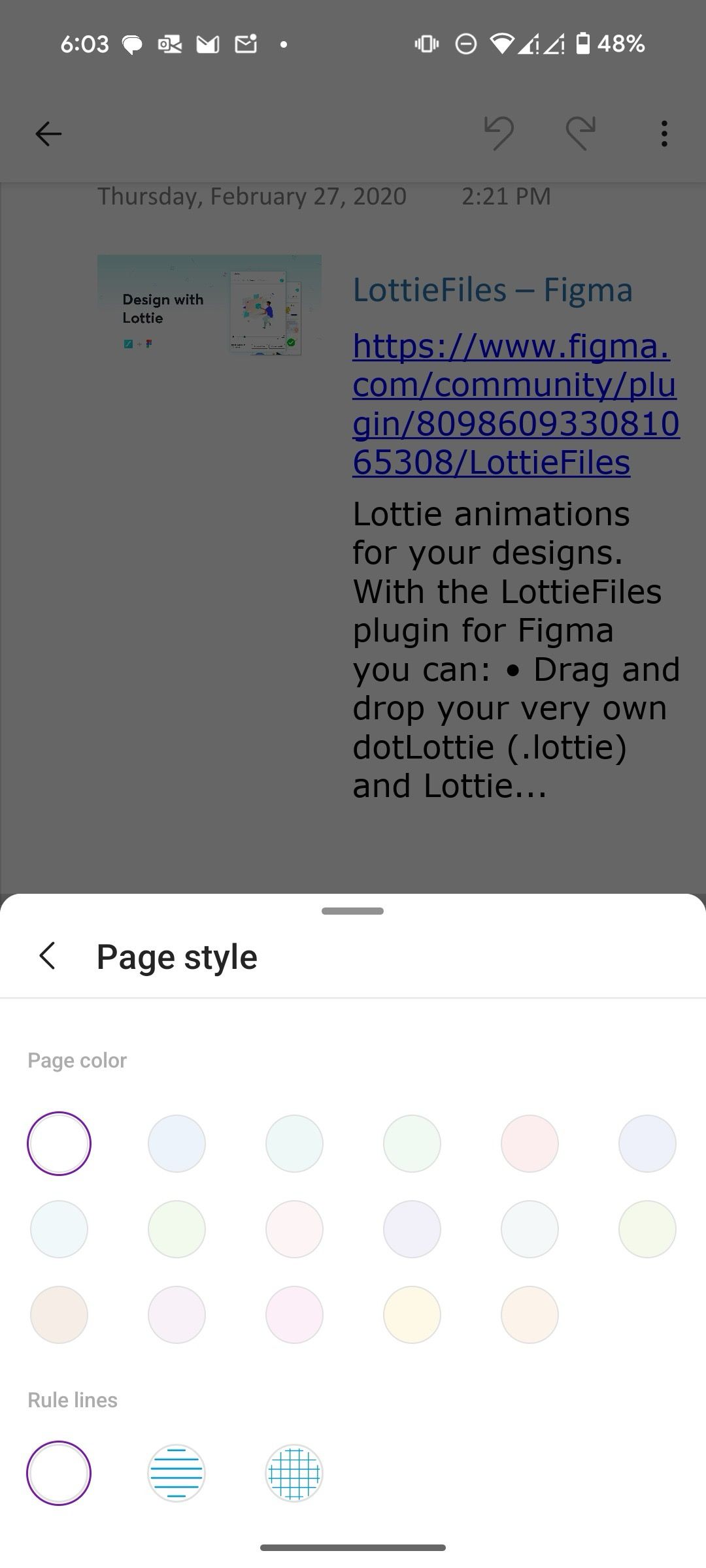Choose the pale pink page color in first row
The width and height of the screenshot is (706, 1568).
pyautogui.click(x=529, y=1143)
